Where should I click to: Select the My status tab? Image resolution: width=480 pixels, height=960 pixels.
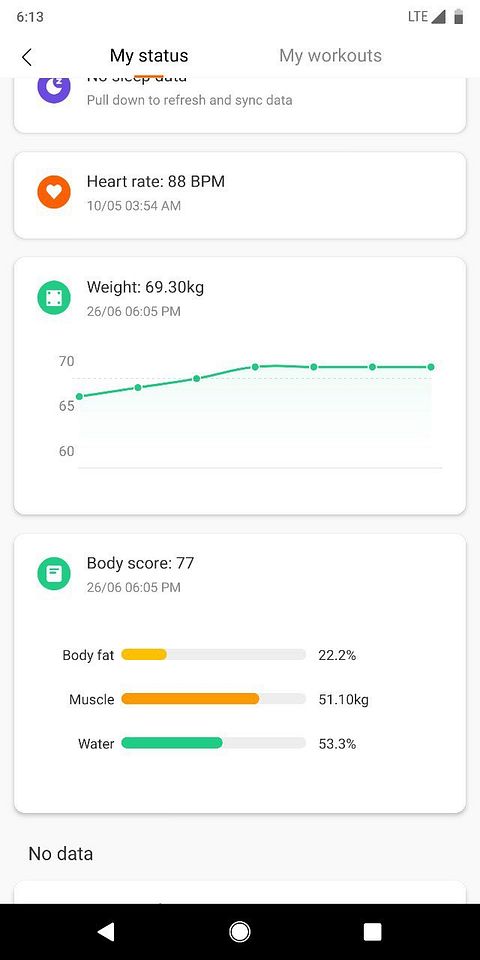149,56
